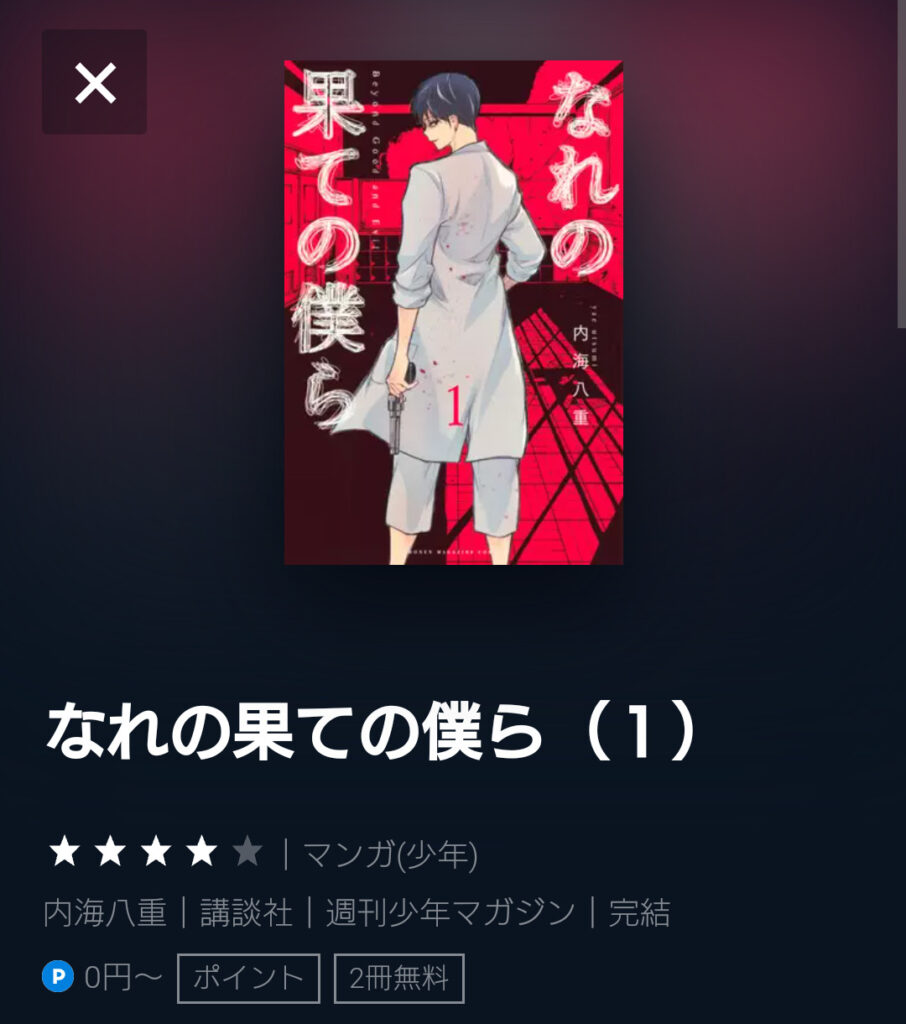Close the manga detail page
The image size is (906, 1024).
coord(94,83)
